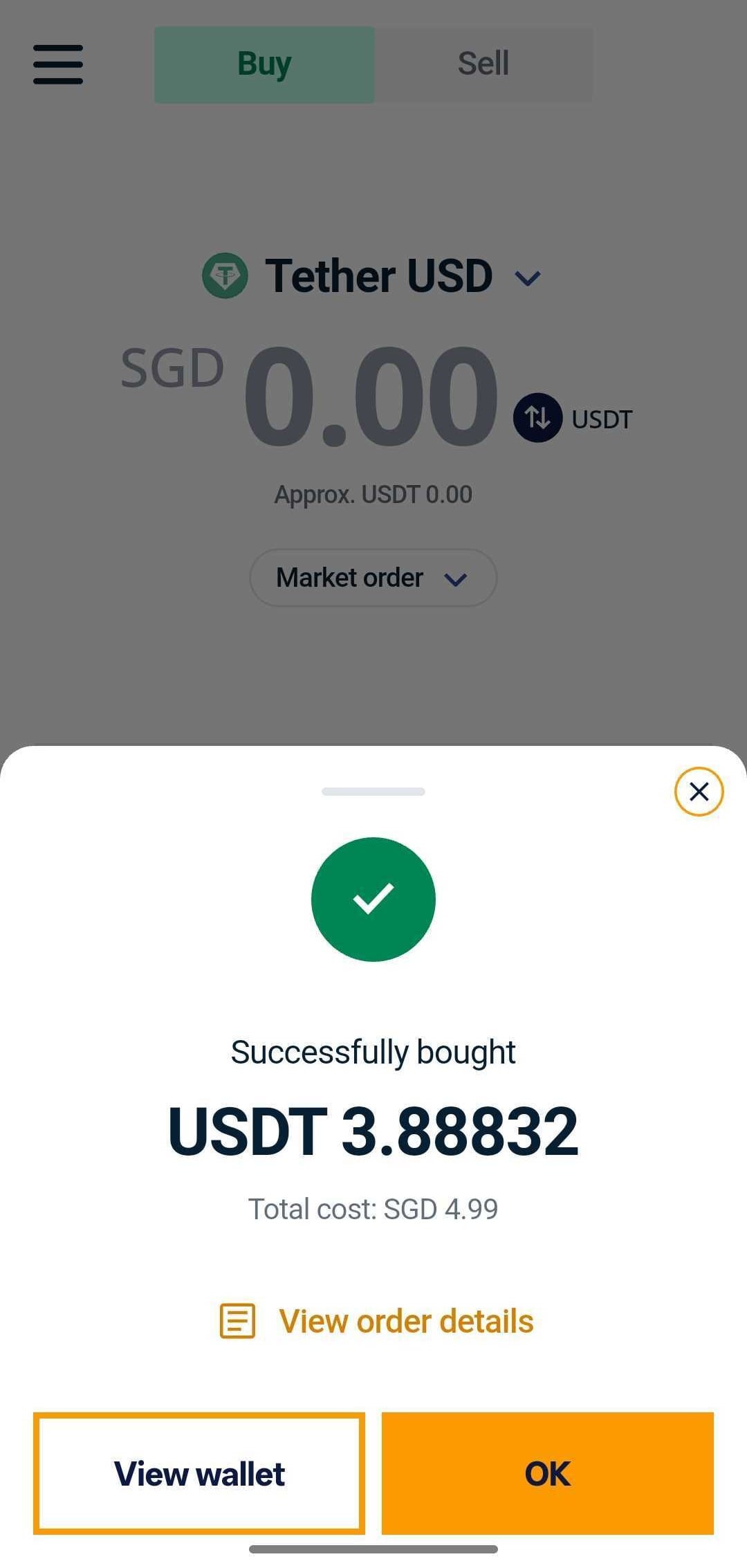Image resolution: width=747 pixels, height=1568 pixels.
Task: Open View order details link
Action: click(377, 1321)
